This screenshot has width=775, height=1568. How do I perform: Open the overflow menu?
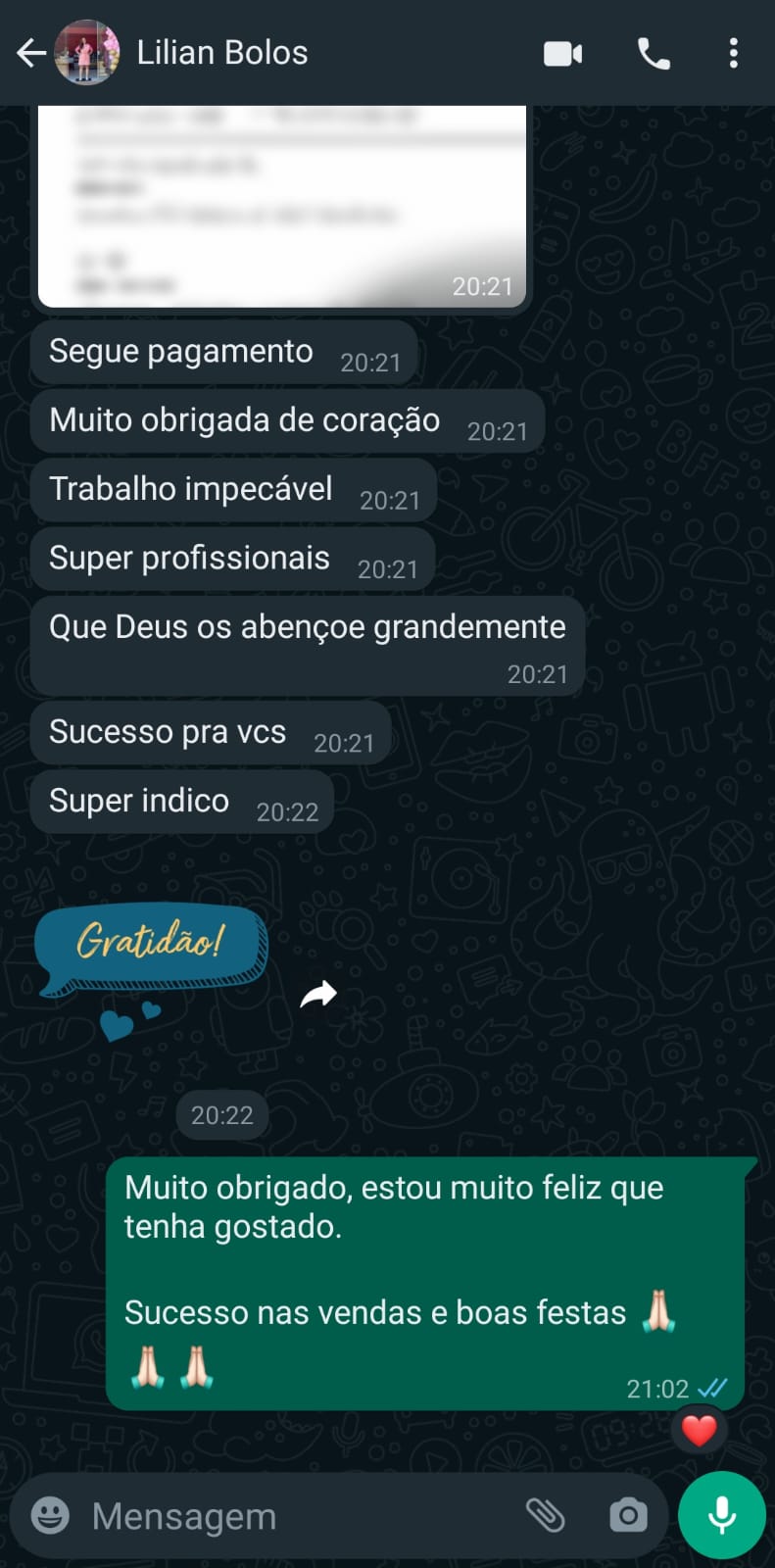(x=734, y=53)
